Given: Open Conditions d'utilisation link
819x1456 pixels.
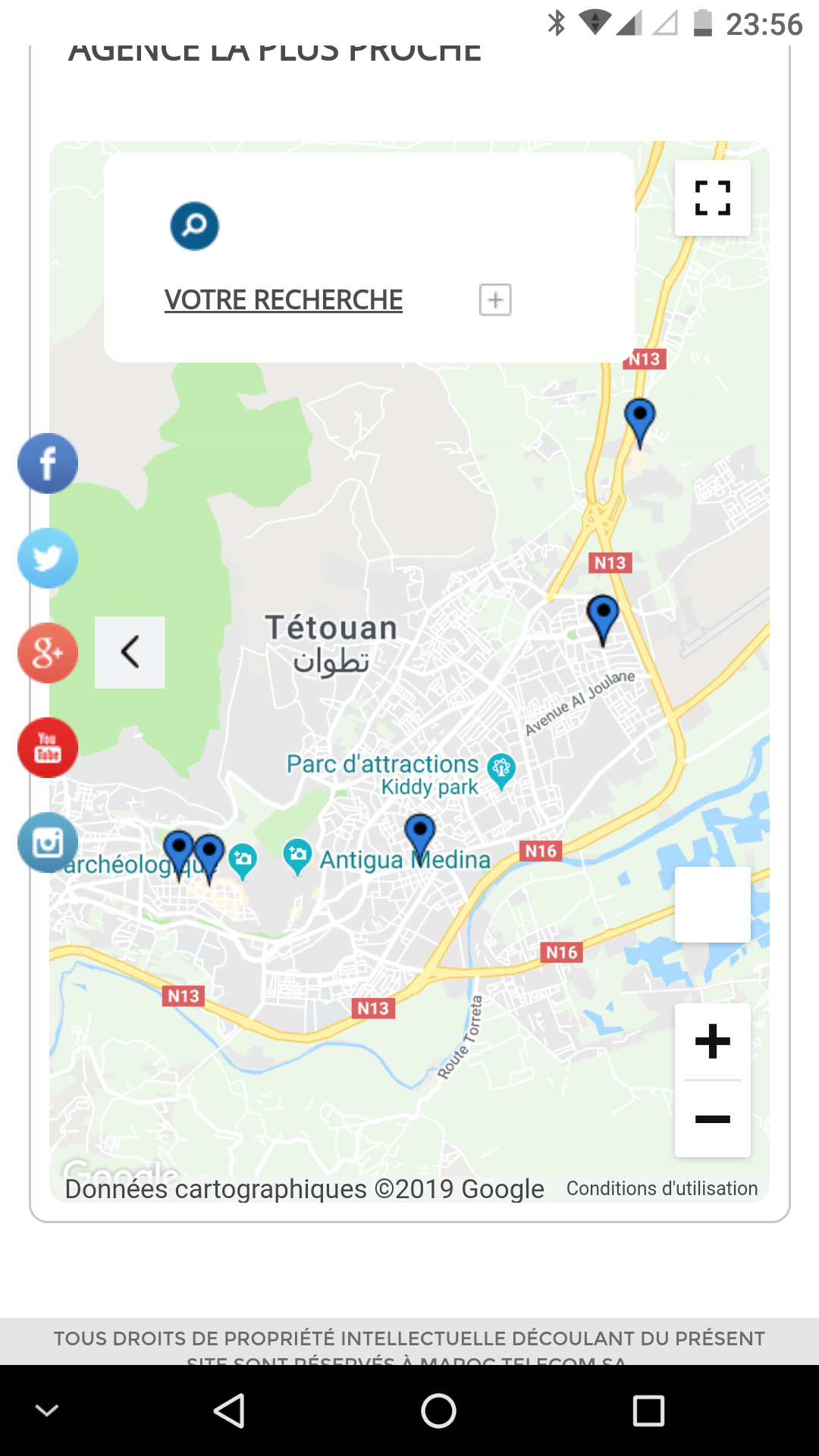Looking at the screenshot, I should pyautogui.click(x=662, y=1188).
